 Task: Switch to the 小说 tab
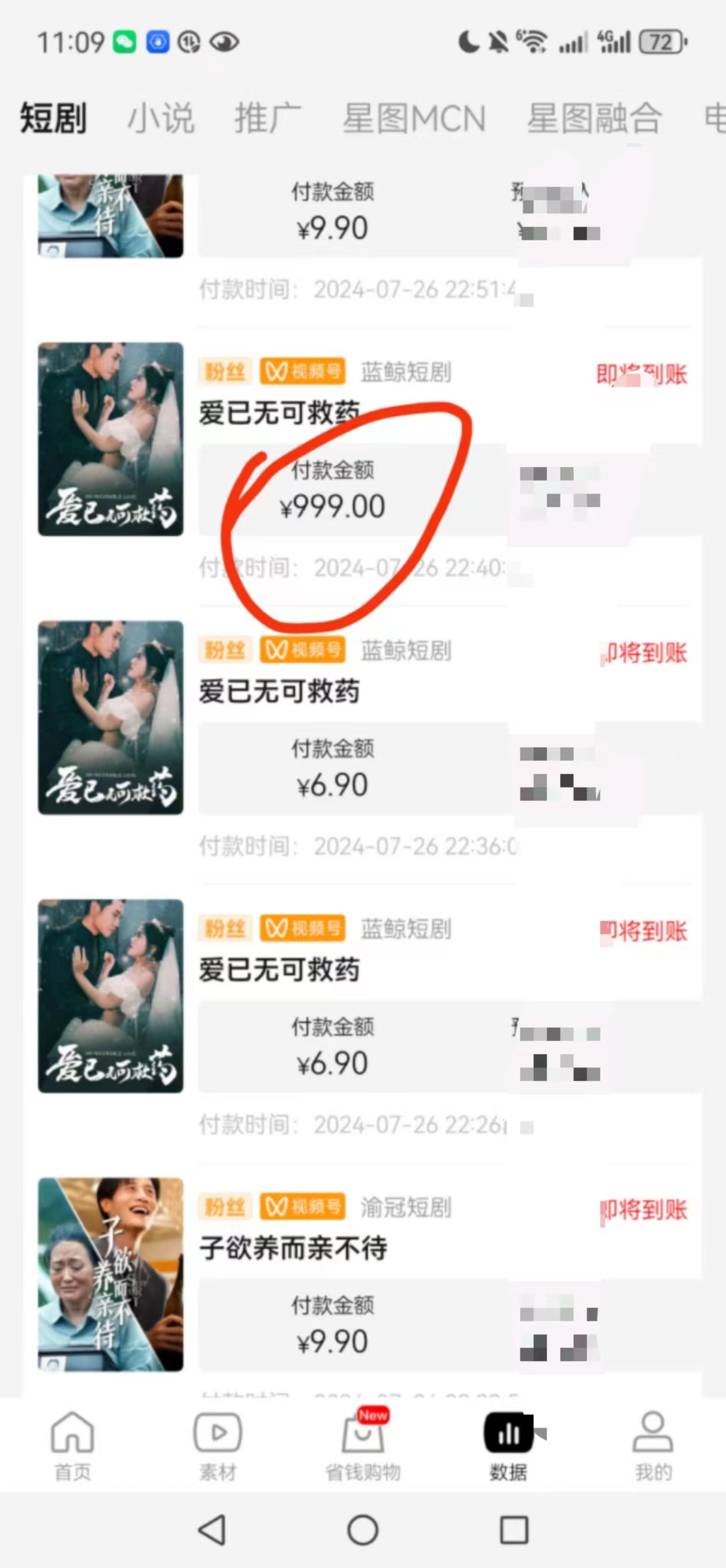(161, 118)
